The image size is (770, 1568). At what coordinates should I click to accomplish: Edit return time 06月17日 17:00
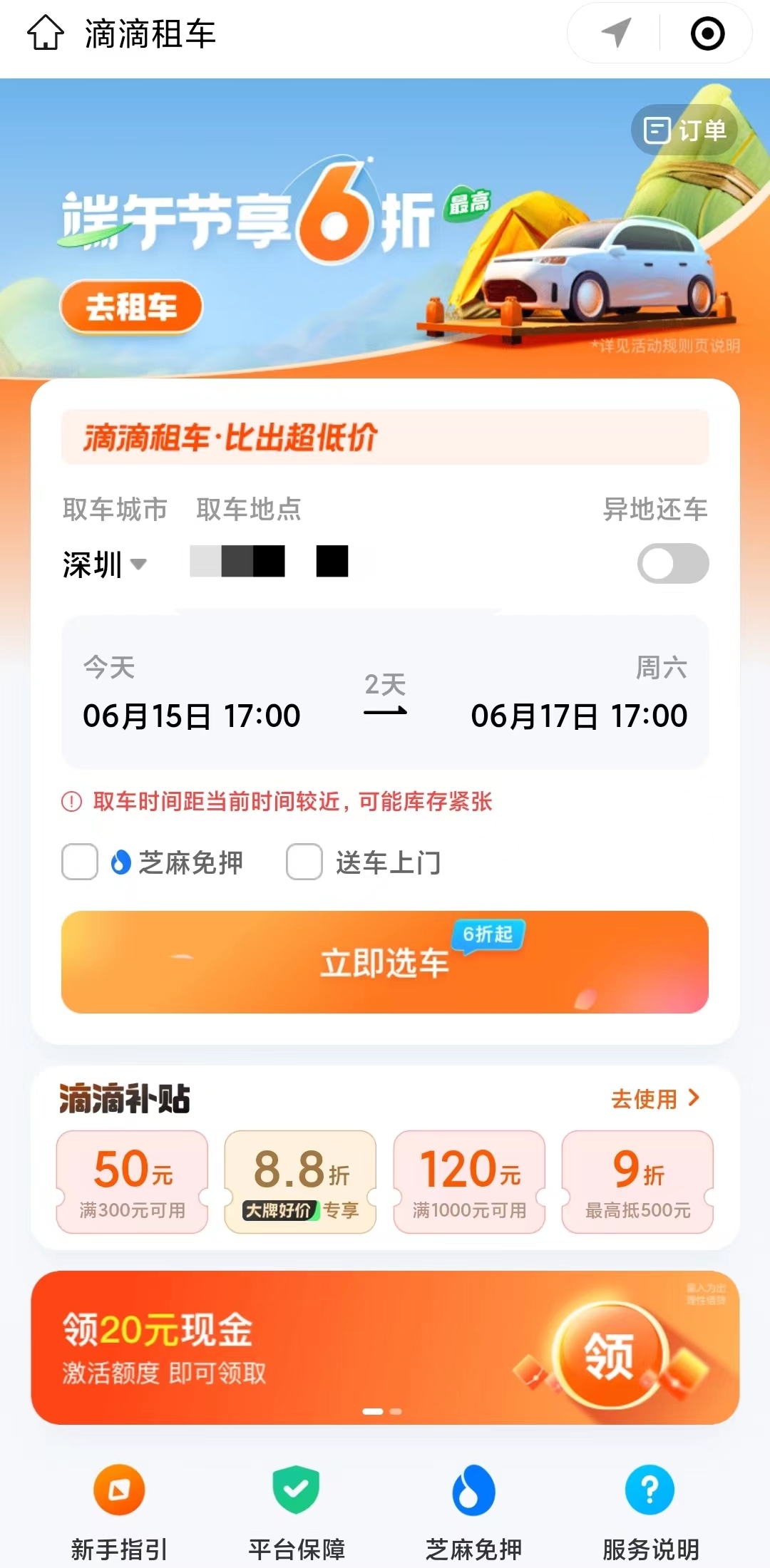point(579,716)
